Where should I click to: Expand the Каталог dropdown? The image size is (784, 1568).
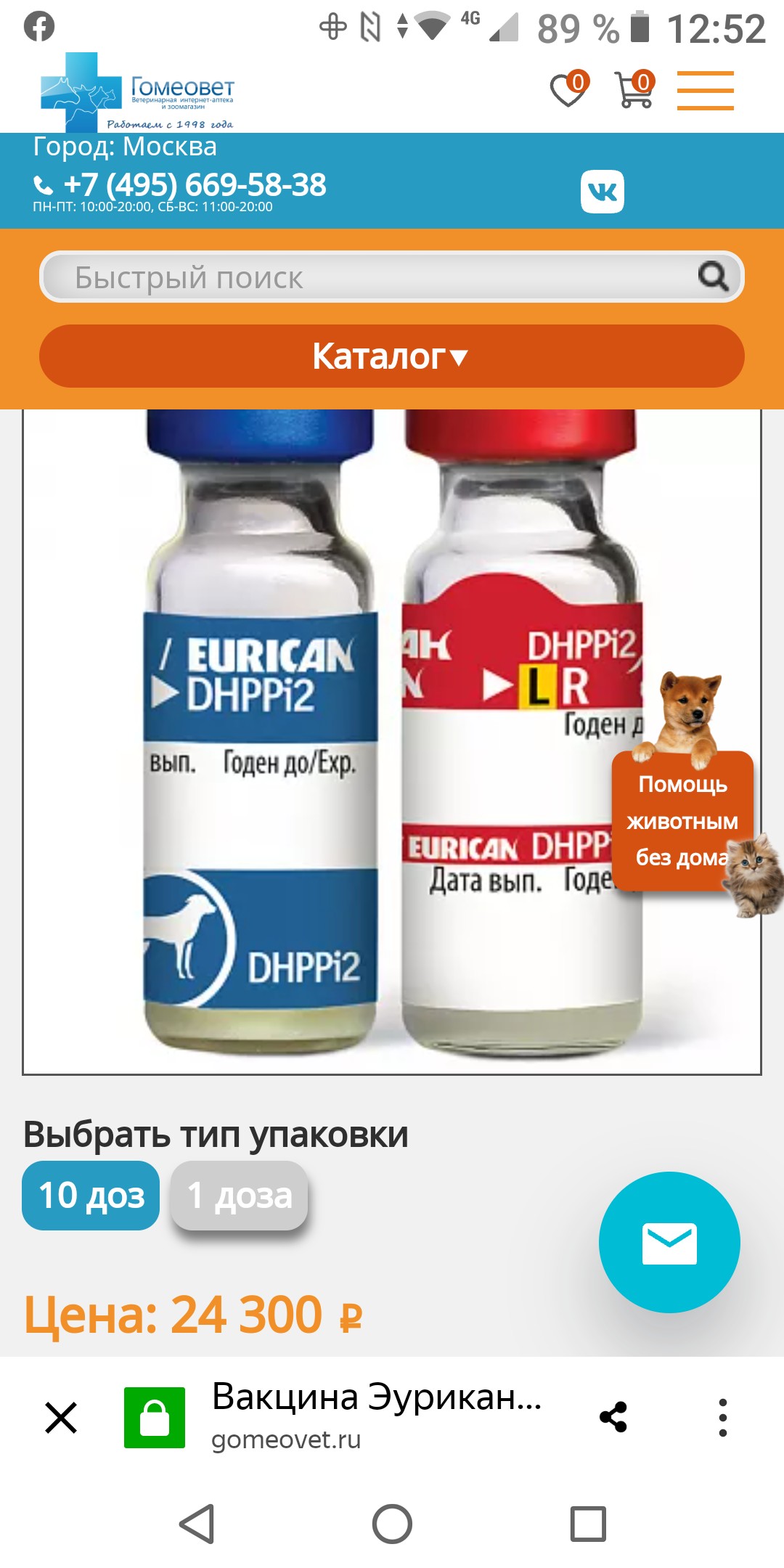click(391, 356)
